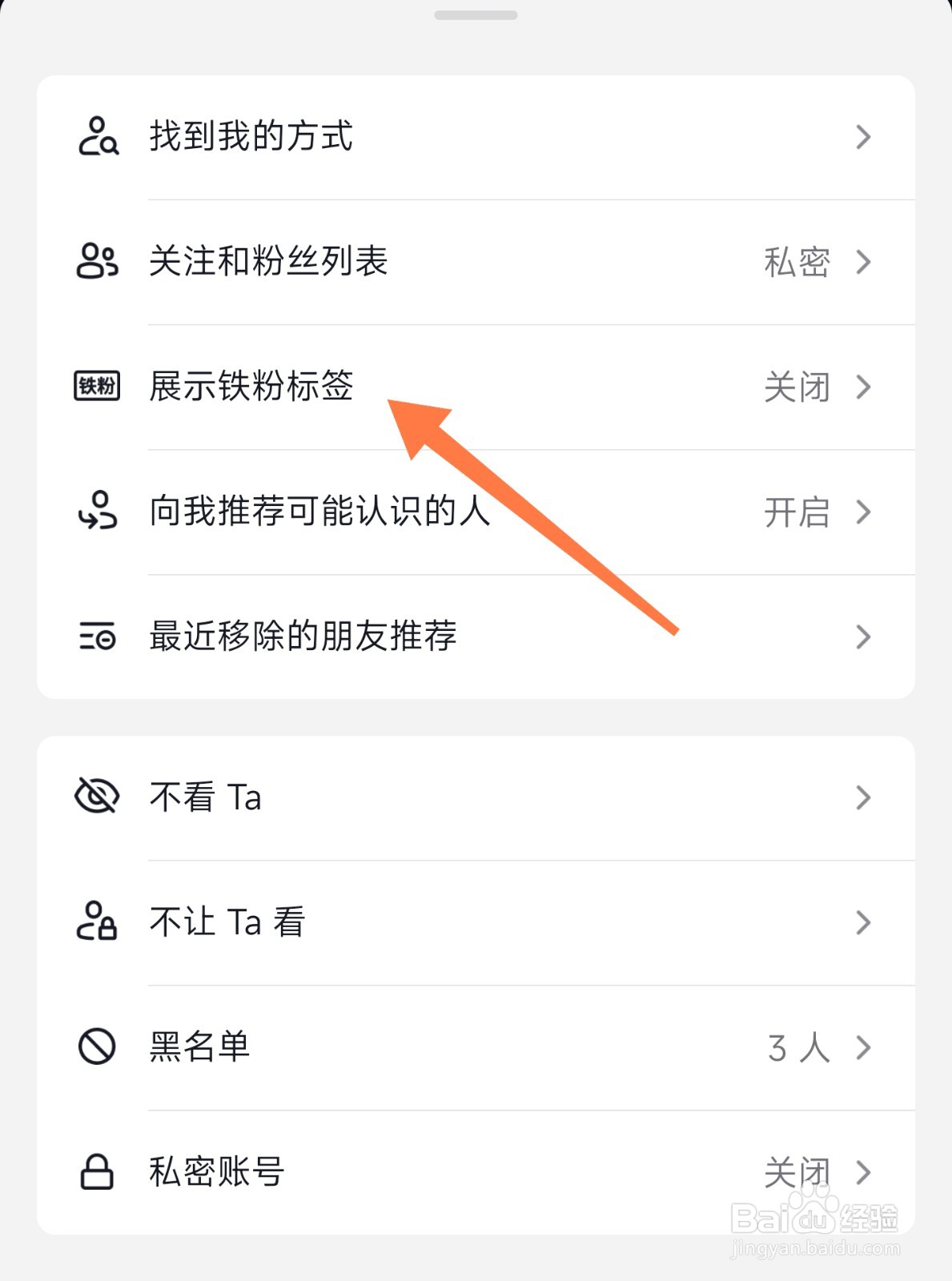Click the recommendation arrow icon beside 向我推荐可能认识的人
Viewport: 952px width, 1281px height.
point(98,513)
